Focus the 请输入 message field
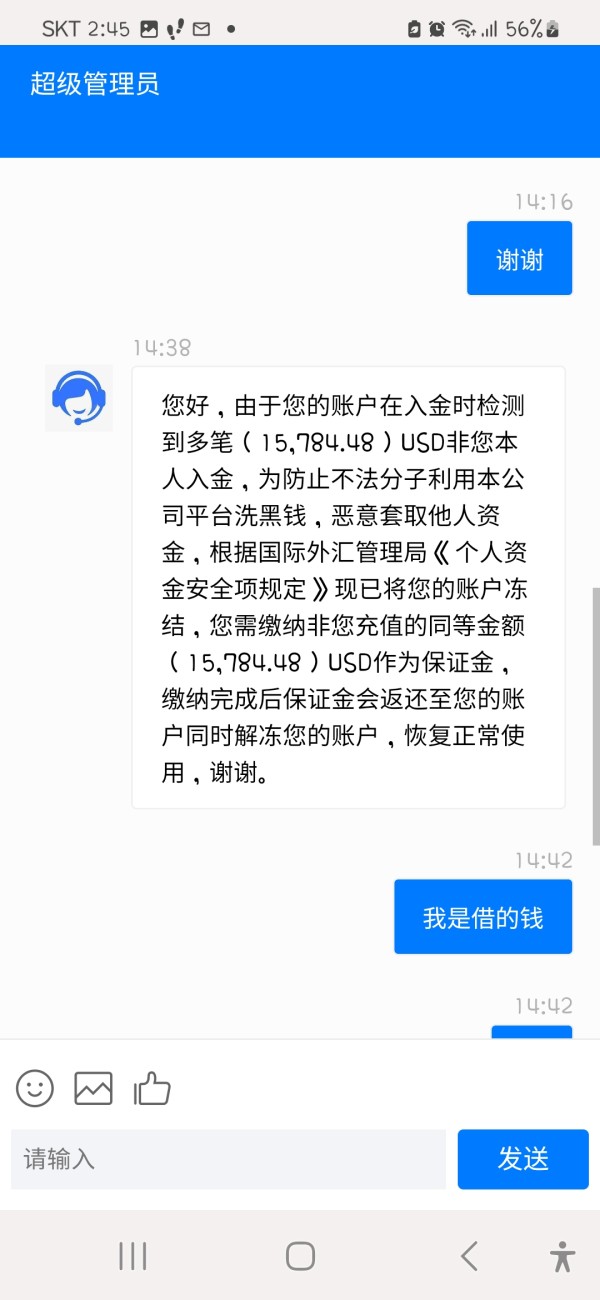 tap(228, 1159)
